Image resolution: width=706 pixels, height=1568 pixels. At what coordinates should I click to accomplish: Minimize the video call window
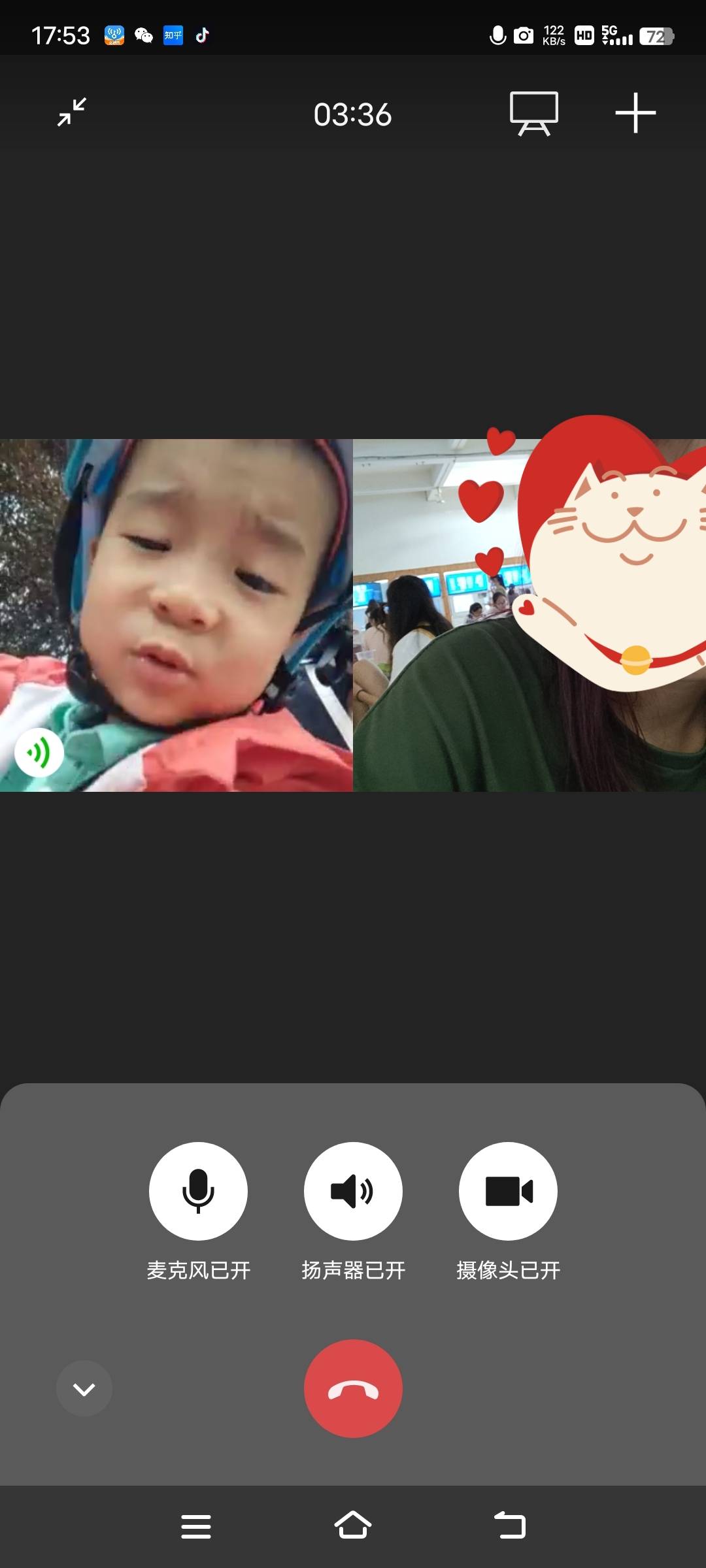pos(72,112)
